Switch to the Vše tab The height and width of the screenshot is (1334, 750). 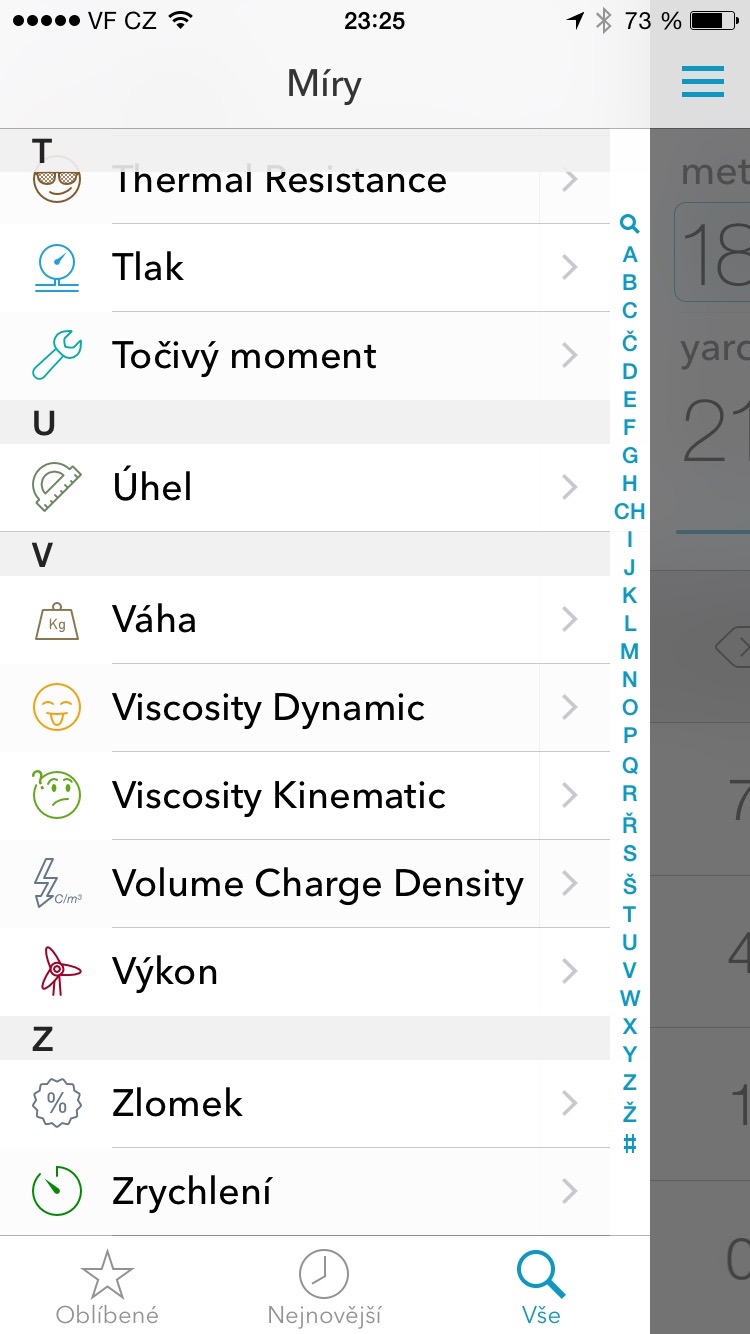click(x=541, y=1288)
